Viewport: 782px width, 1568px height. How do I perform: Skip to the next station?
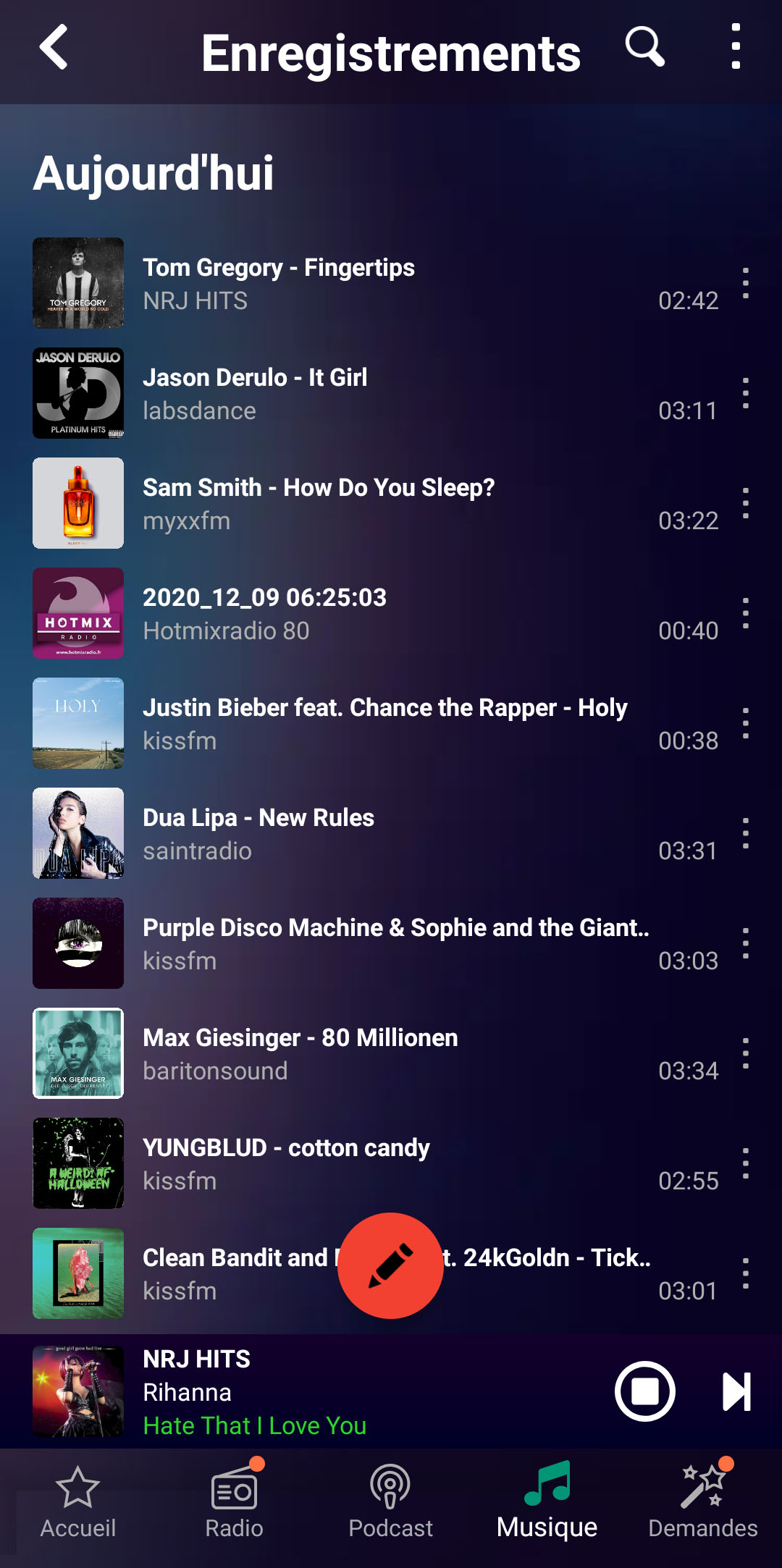pos(736,1391)
